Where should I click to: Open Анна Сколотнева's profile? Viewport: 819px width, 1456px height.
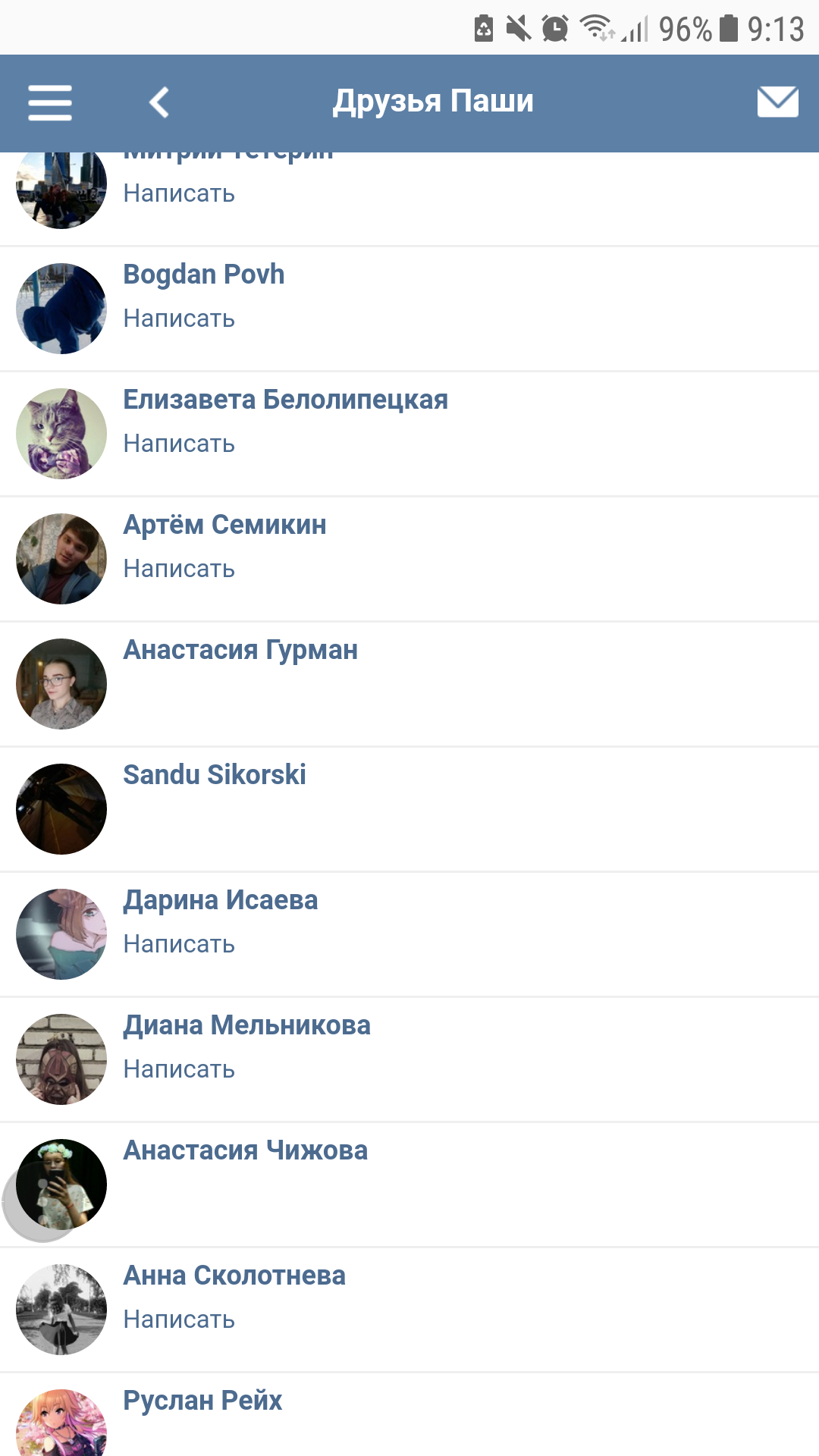tap(234, 1276)
